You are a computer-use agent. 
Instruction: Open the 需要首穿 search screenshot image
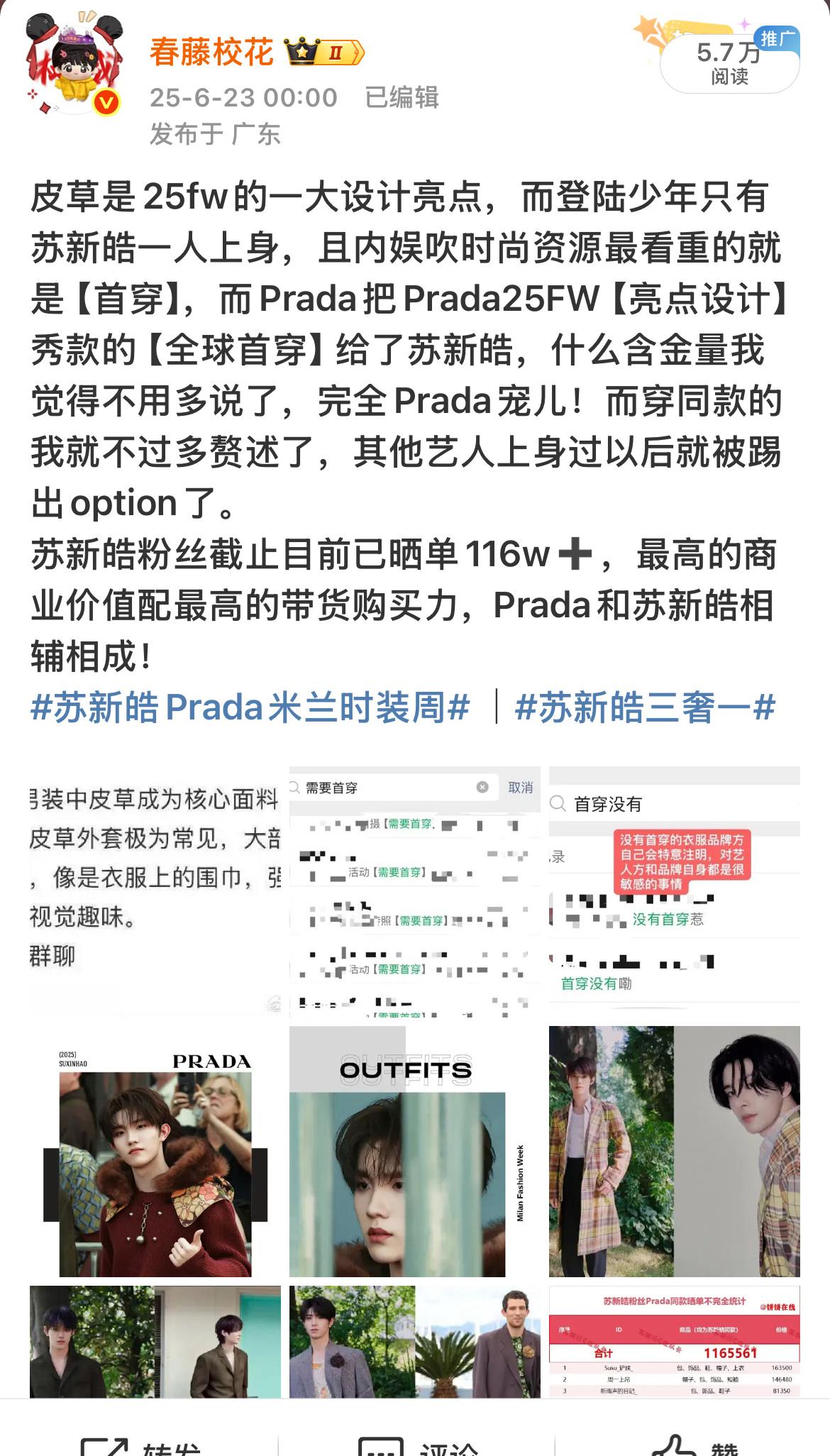pyautogui.click(x=415, y=892)
